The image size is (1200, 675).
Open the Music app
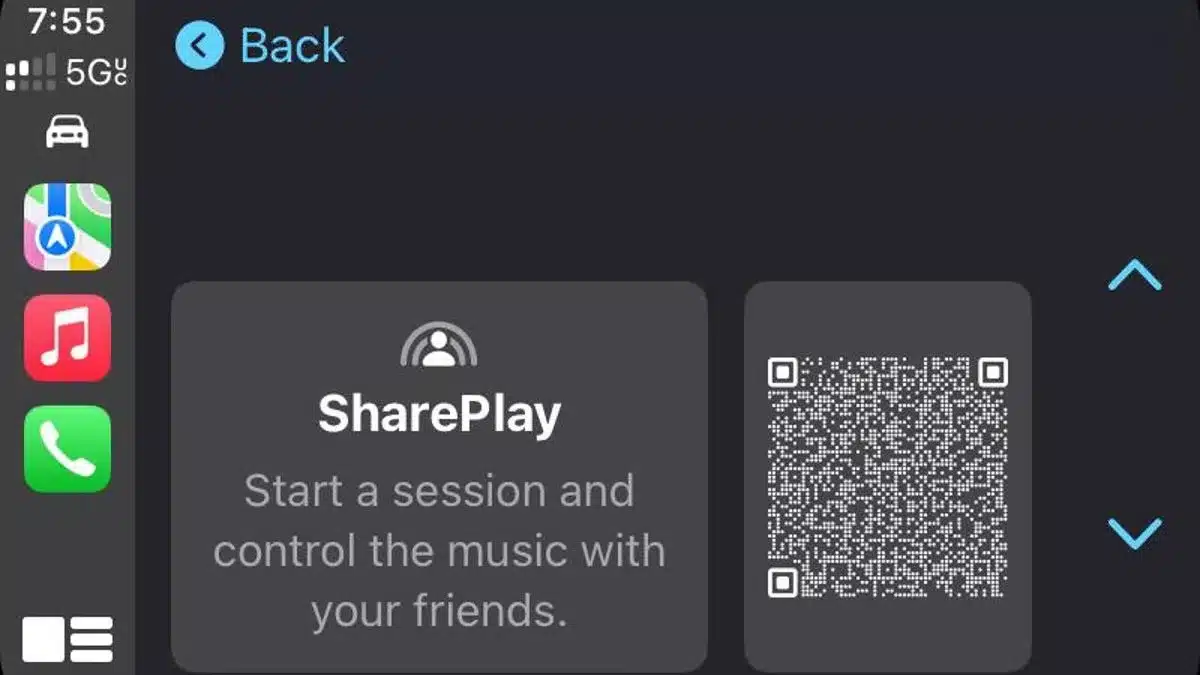[x=67, y=338]
